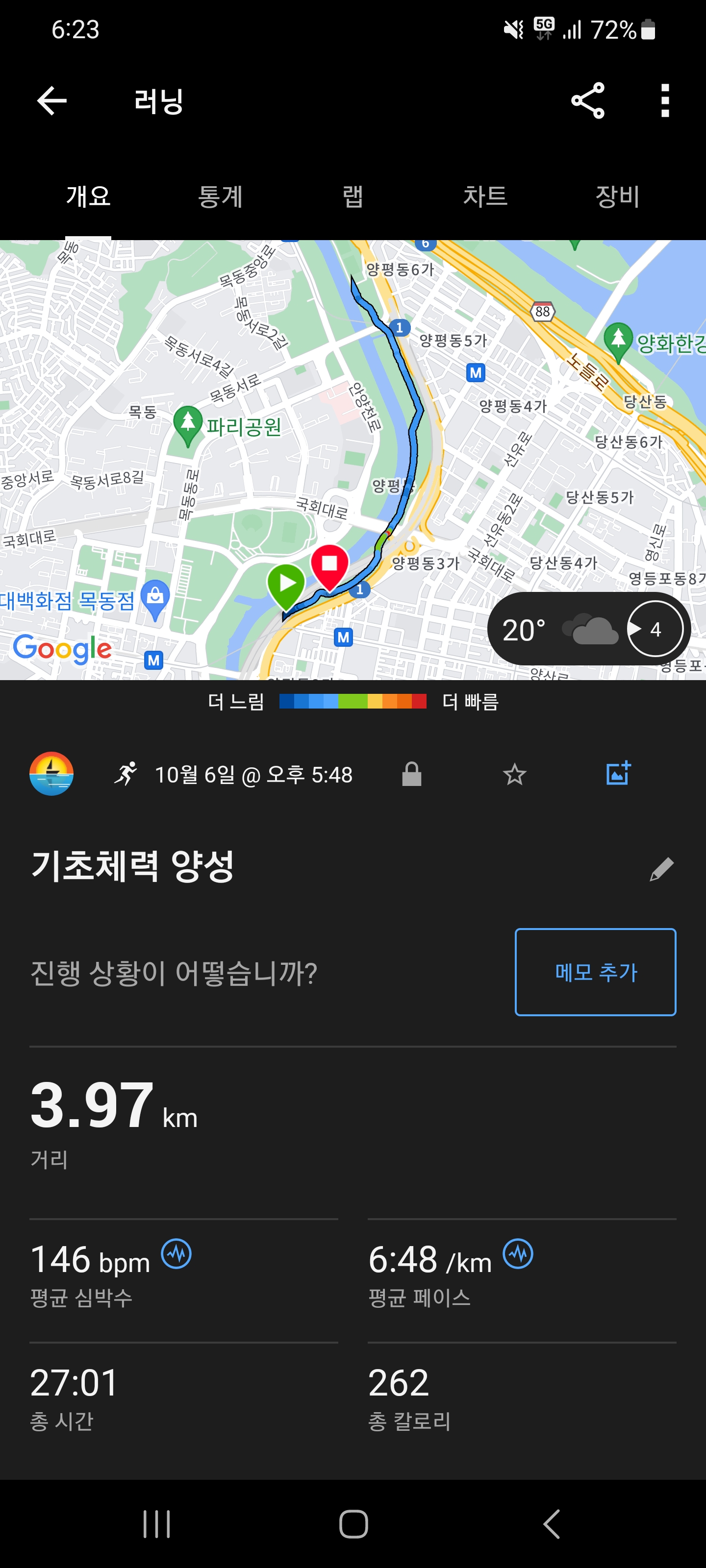
Task: Open the three-dot overflow menu
Action: [665, 100]
